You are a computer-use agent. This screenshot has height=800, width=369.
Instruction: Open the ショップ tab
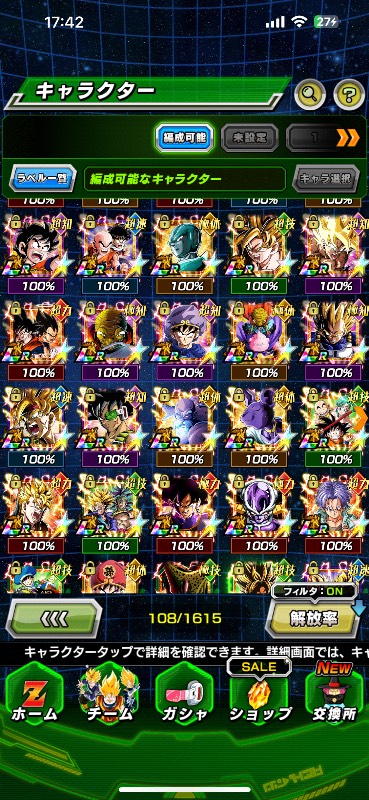pyautogui.click(x=259, y=696)
